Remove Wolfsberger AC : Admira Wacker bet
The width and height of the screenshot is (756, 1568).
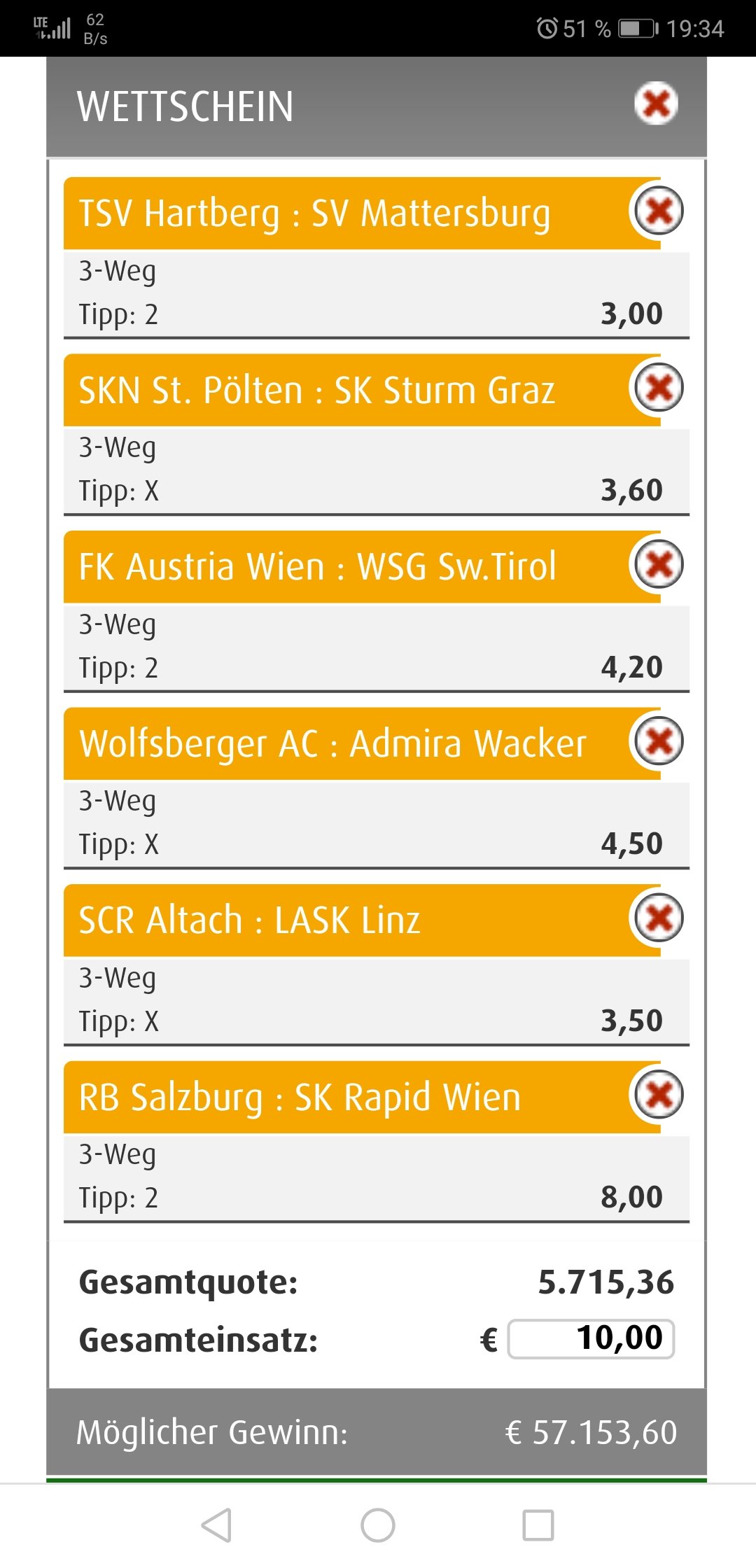pyautogui.click(x=659, y=741)
